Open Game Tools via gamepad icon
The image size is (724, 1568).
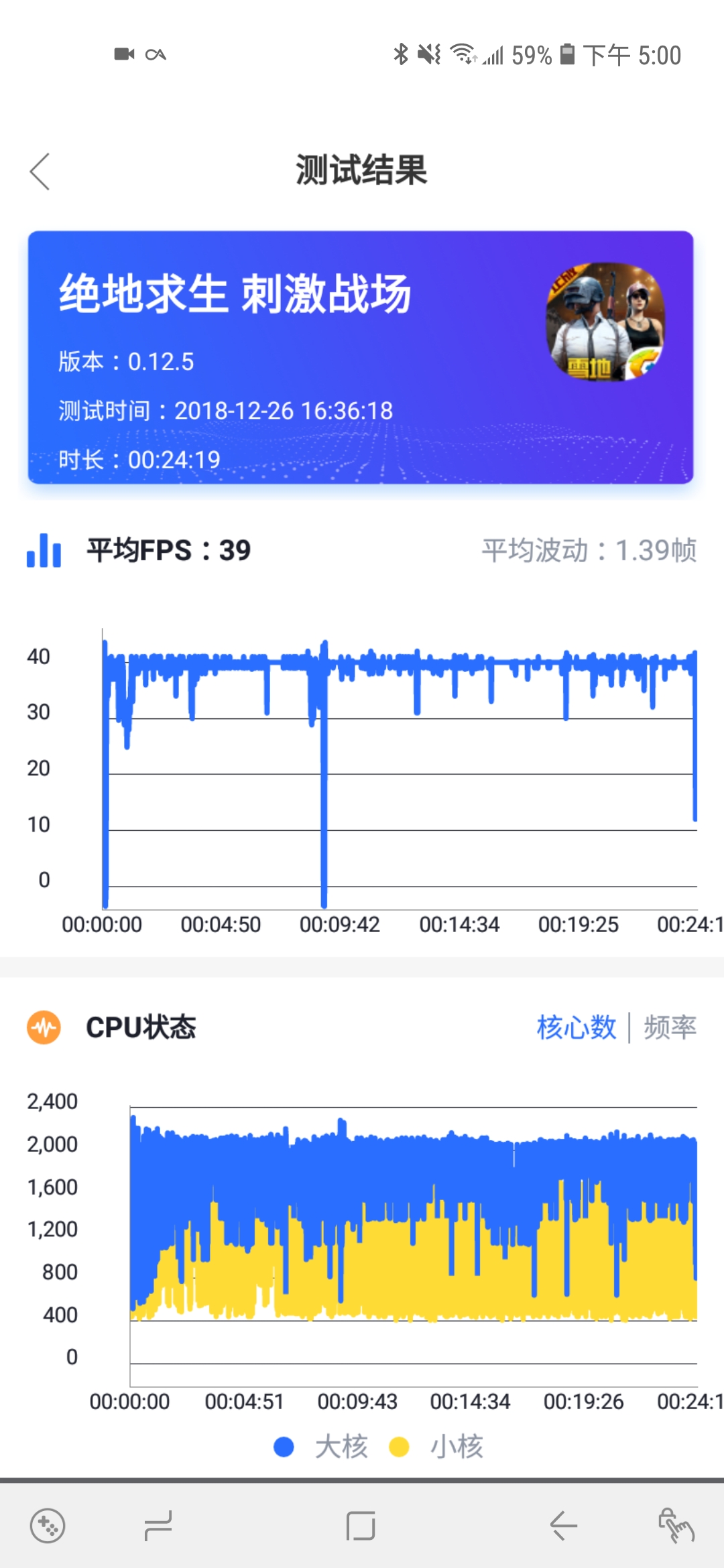47,1526
